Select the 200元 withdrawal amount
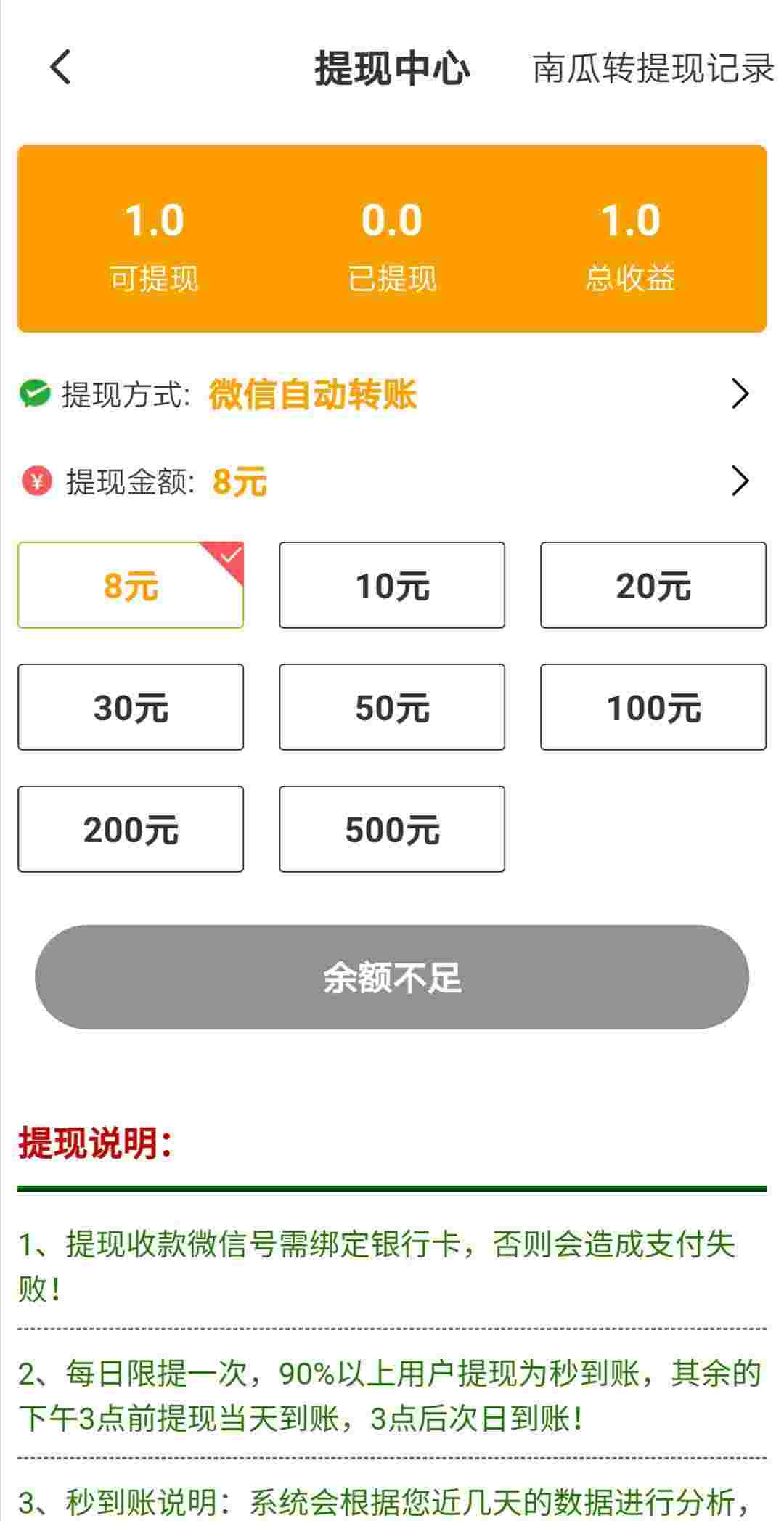 (131, 829)
